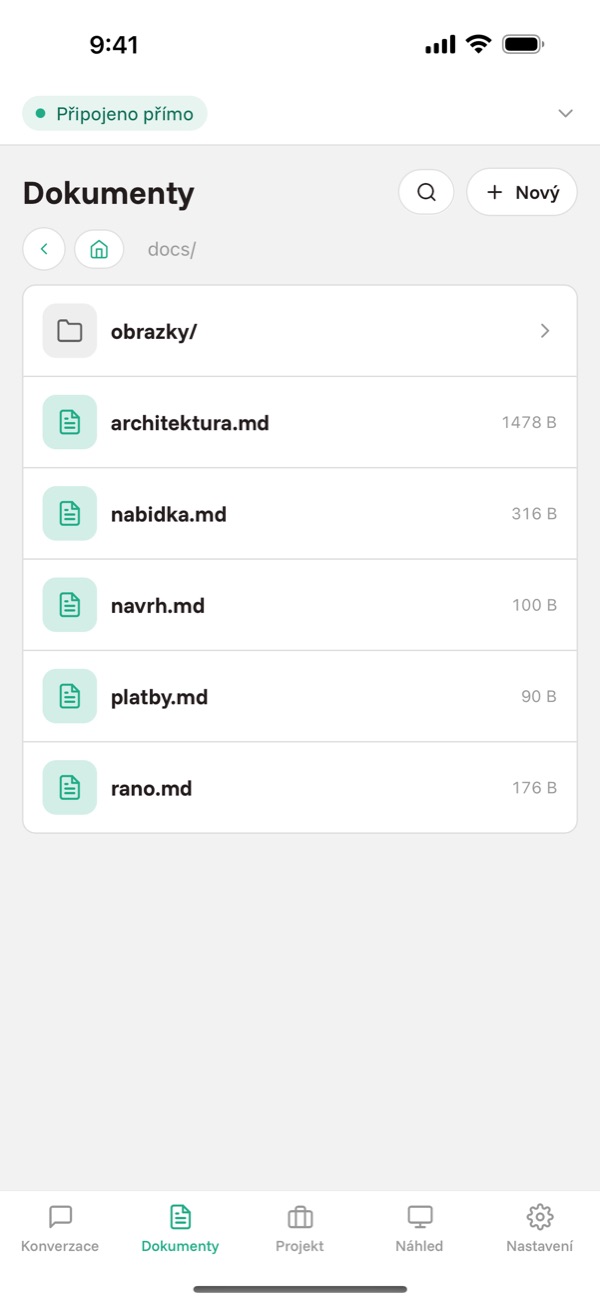
Task: Open the Nastavení tab
Action: click(540, 1229)
